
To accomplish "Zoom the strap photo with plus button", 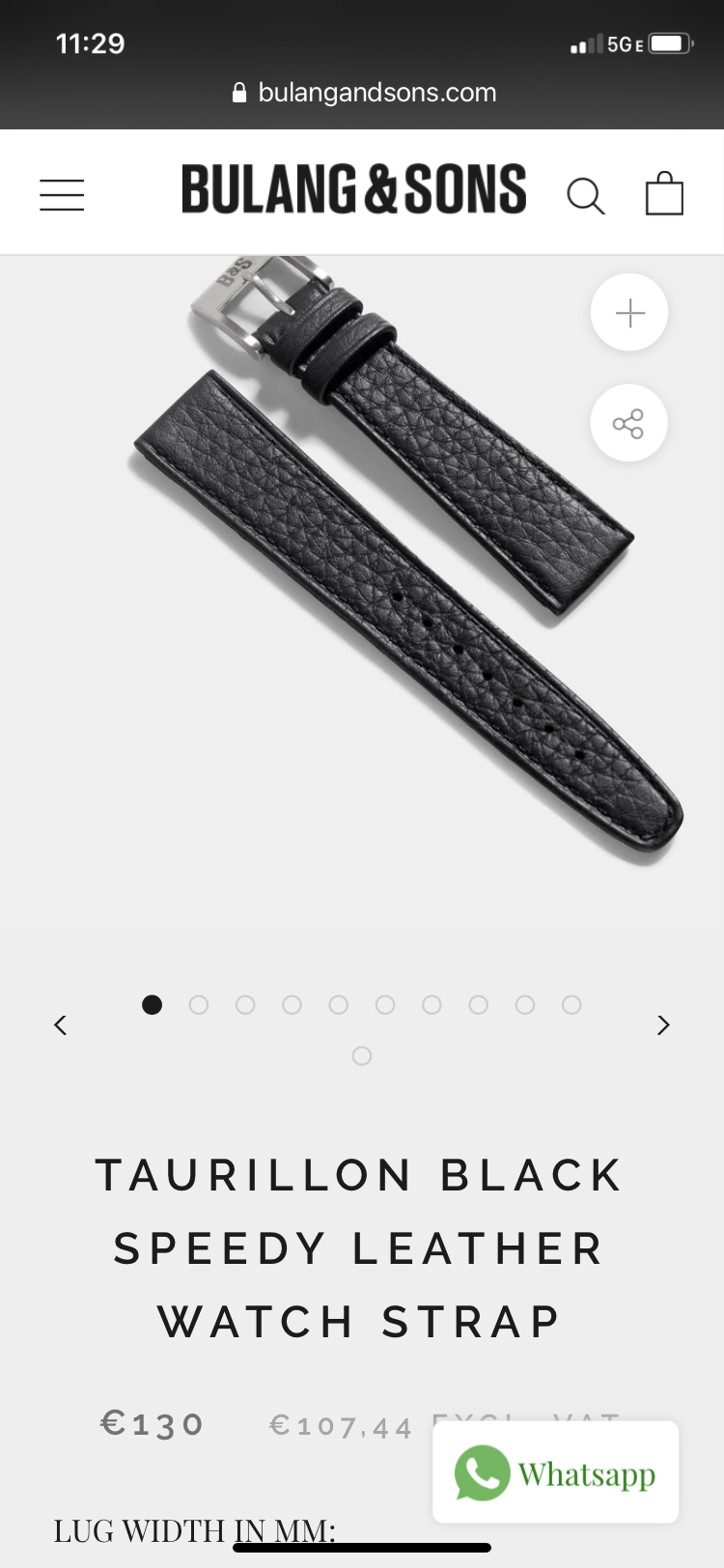I will click(x=629, y=313).
